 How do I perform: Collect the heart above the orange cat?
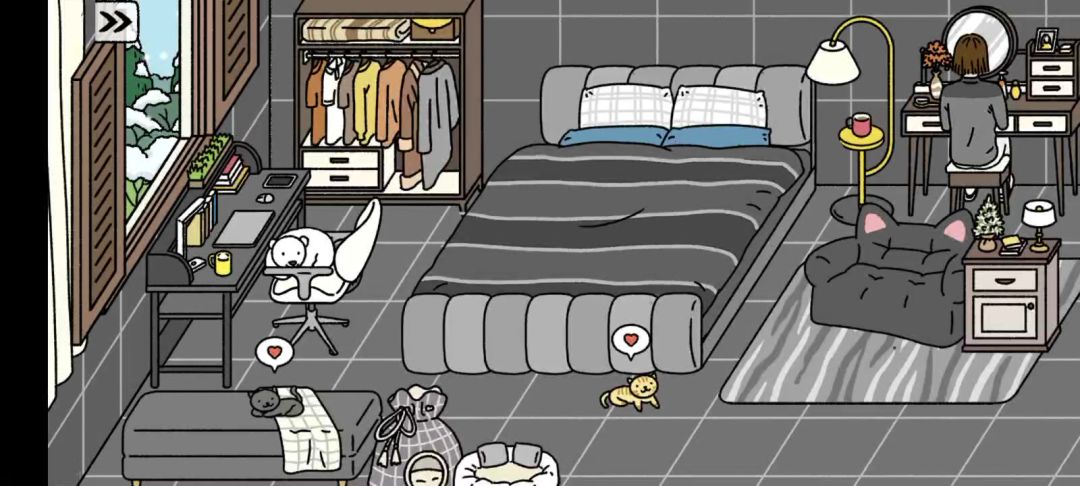[x=630, y=340]
